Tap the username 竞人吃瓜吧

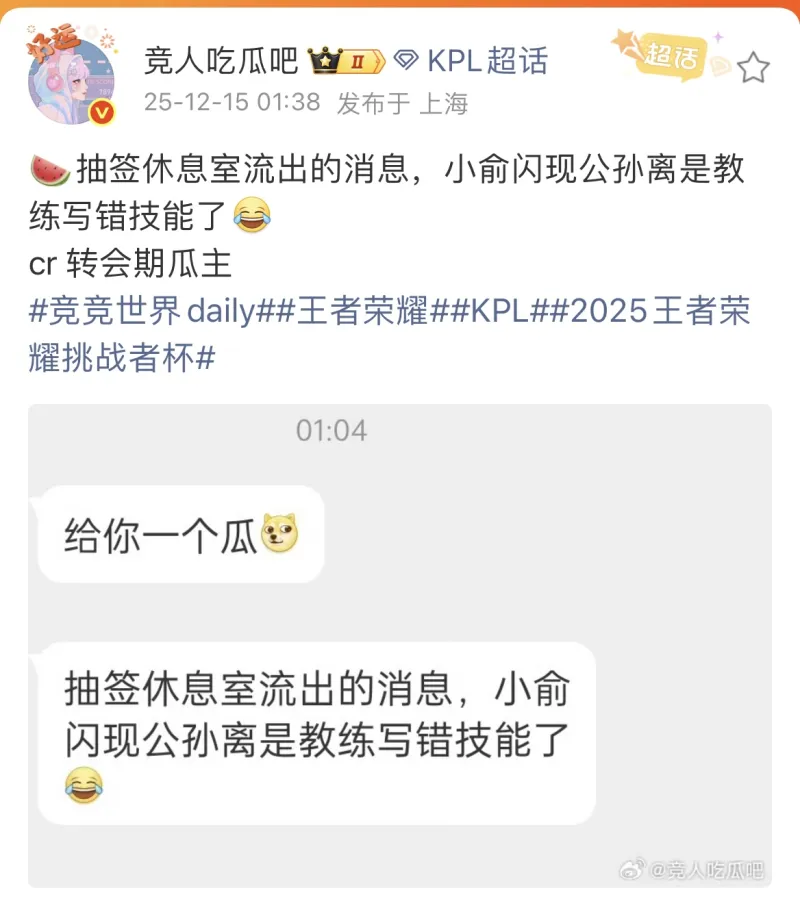click(x=222, y=61)
